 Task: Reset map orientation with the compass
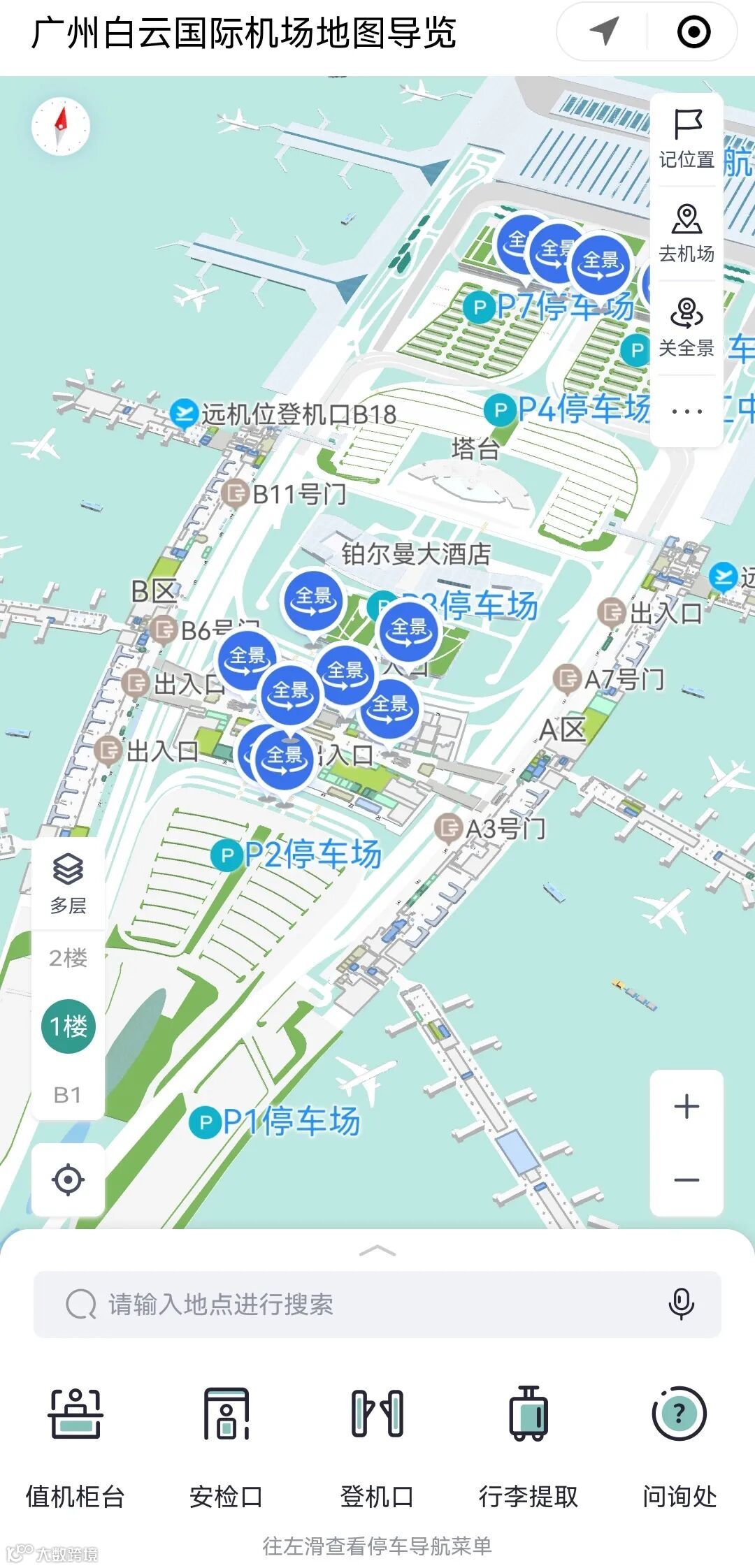click(62, 126)
